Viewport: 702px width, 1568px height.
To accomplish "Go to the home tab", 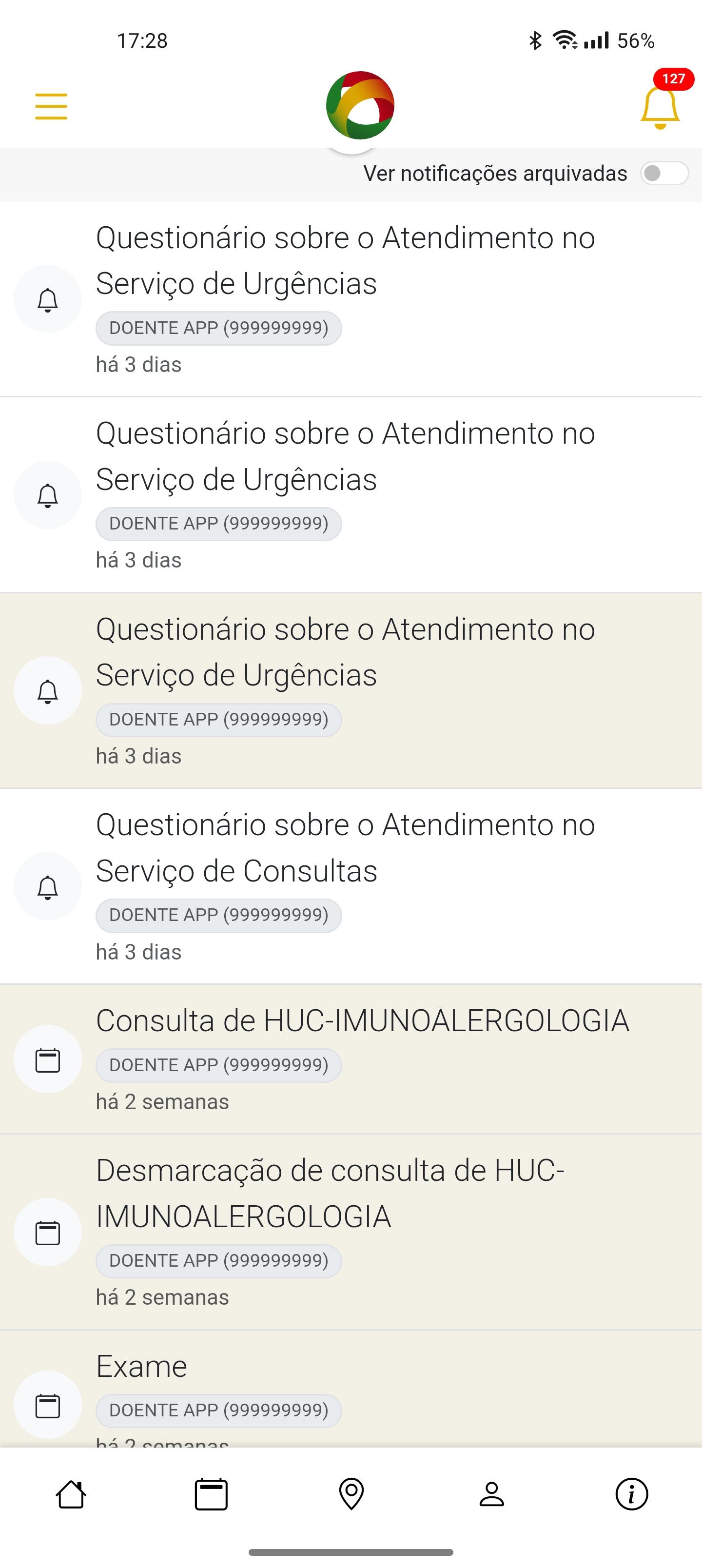I will 71,1494.
